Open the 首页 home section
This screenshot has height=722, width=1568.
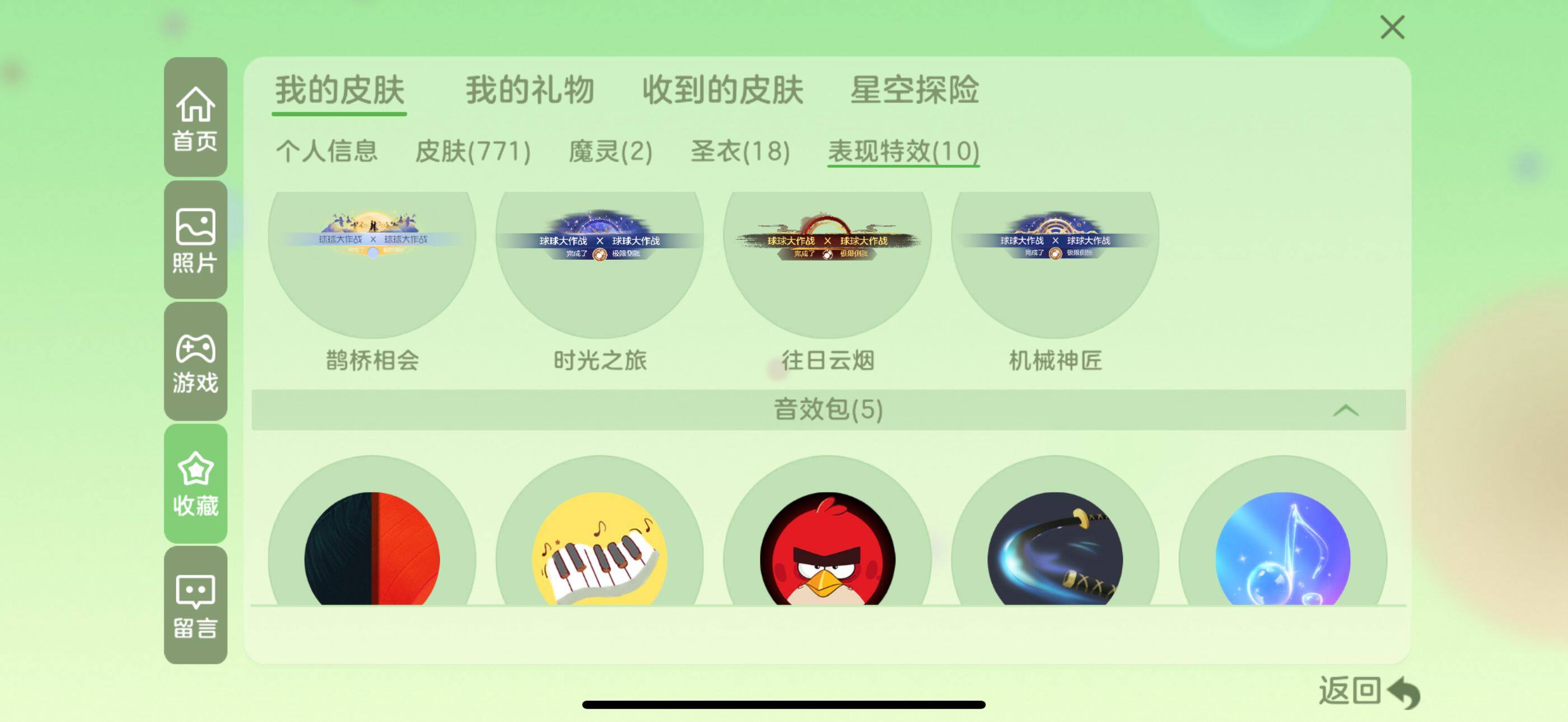pyautogui.click(x=195, y=118)
